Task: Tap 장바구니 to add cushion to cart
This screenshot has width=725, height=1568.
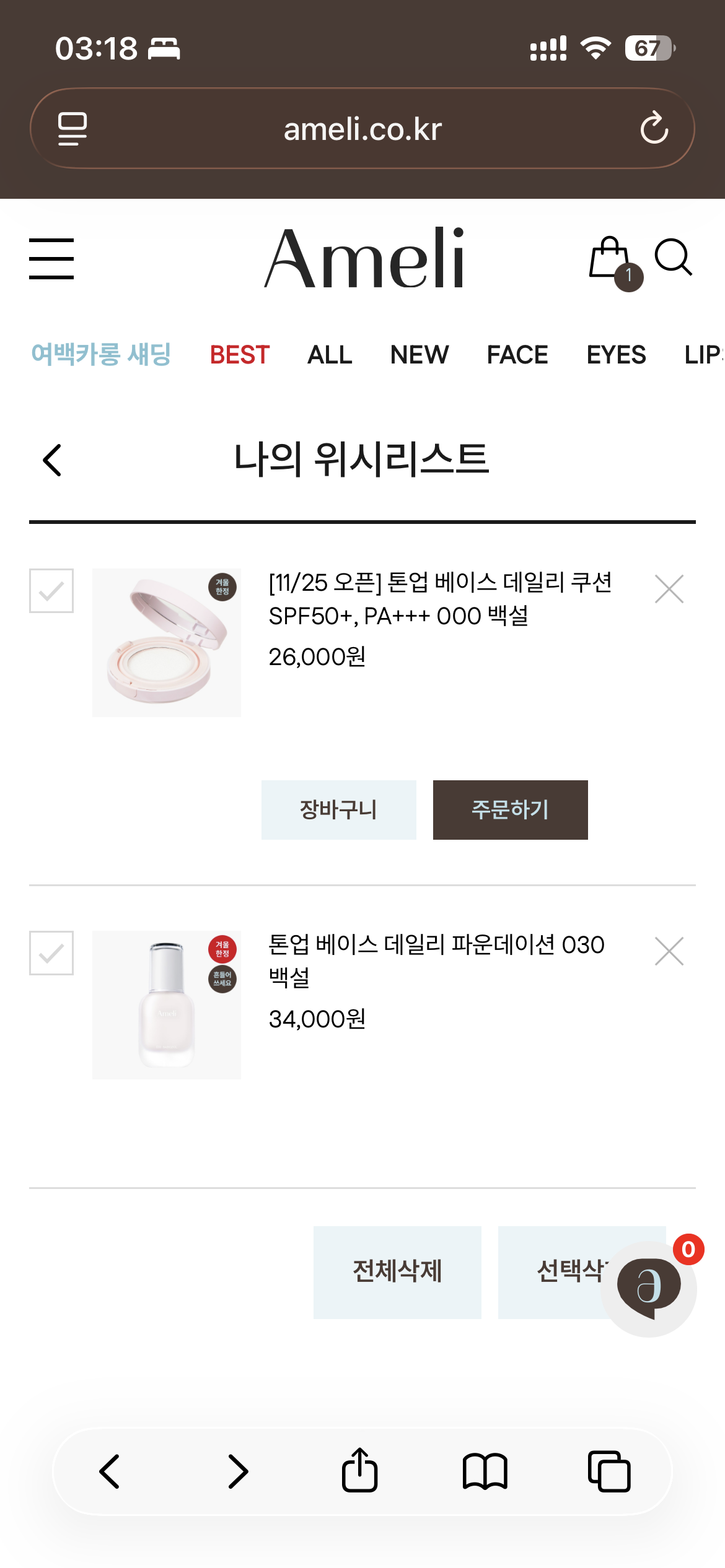Action: click(339, 810)
